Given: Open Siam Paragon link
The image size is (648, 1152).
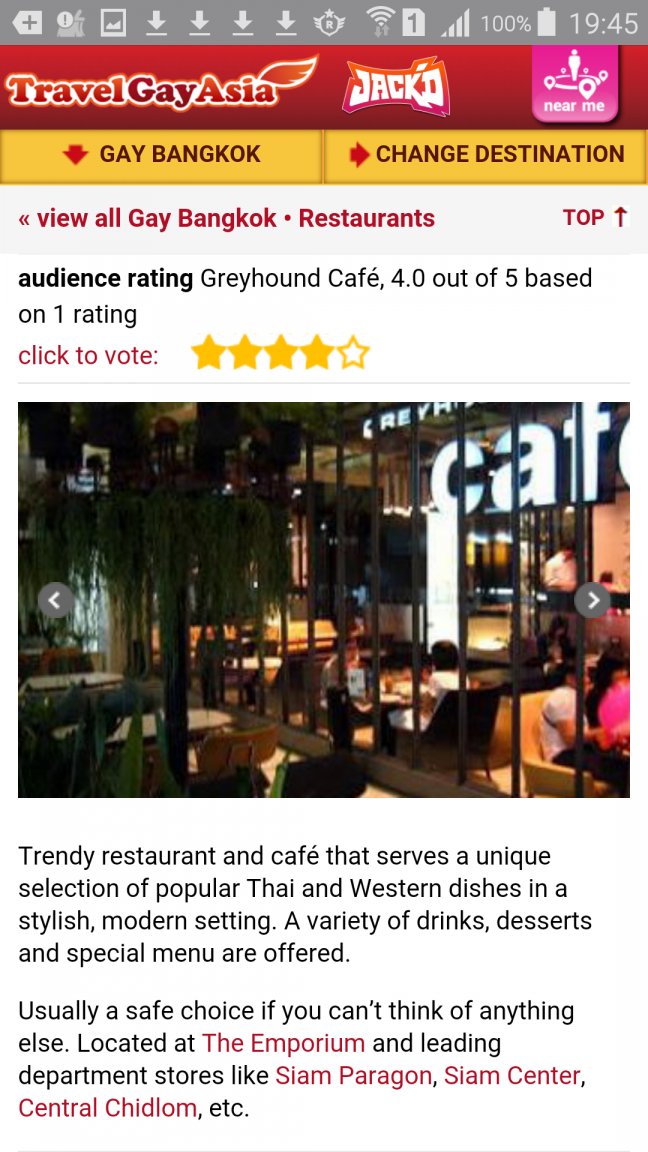Looking at the screenshot, I should pos(354,1075).
